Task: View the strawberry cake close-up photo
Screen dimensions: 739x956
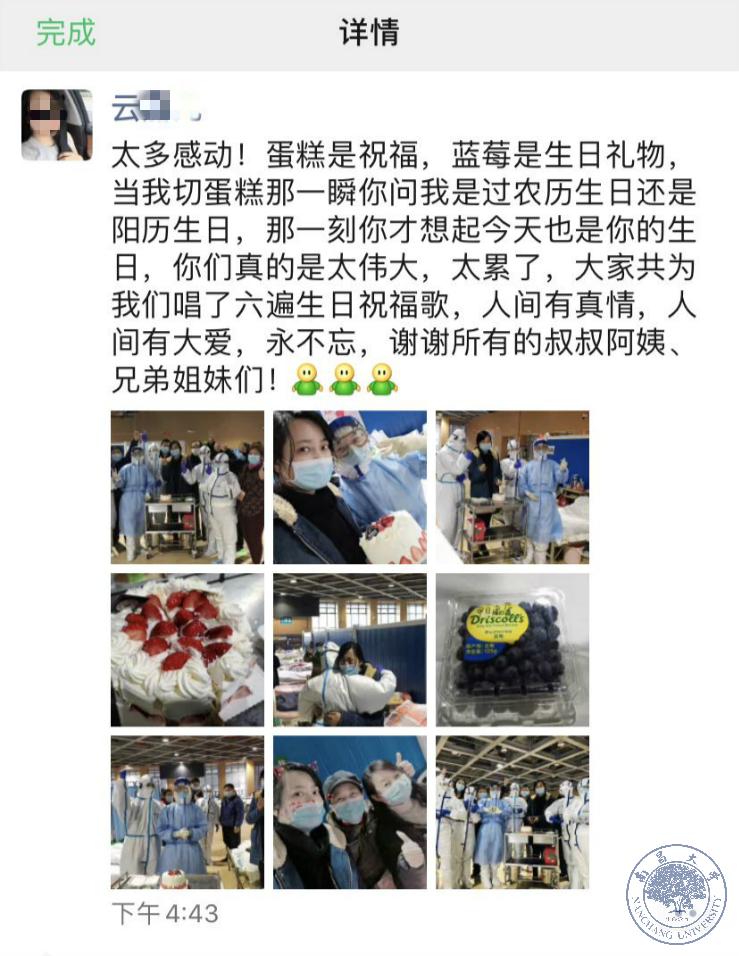Action: coord(187,649)
